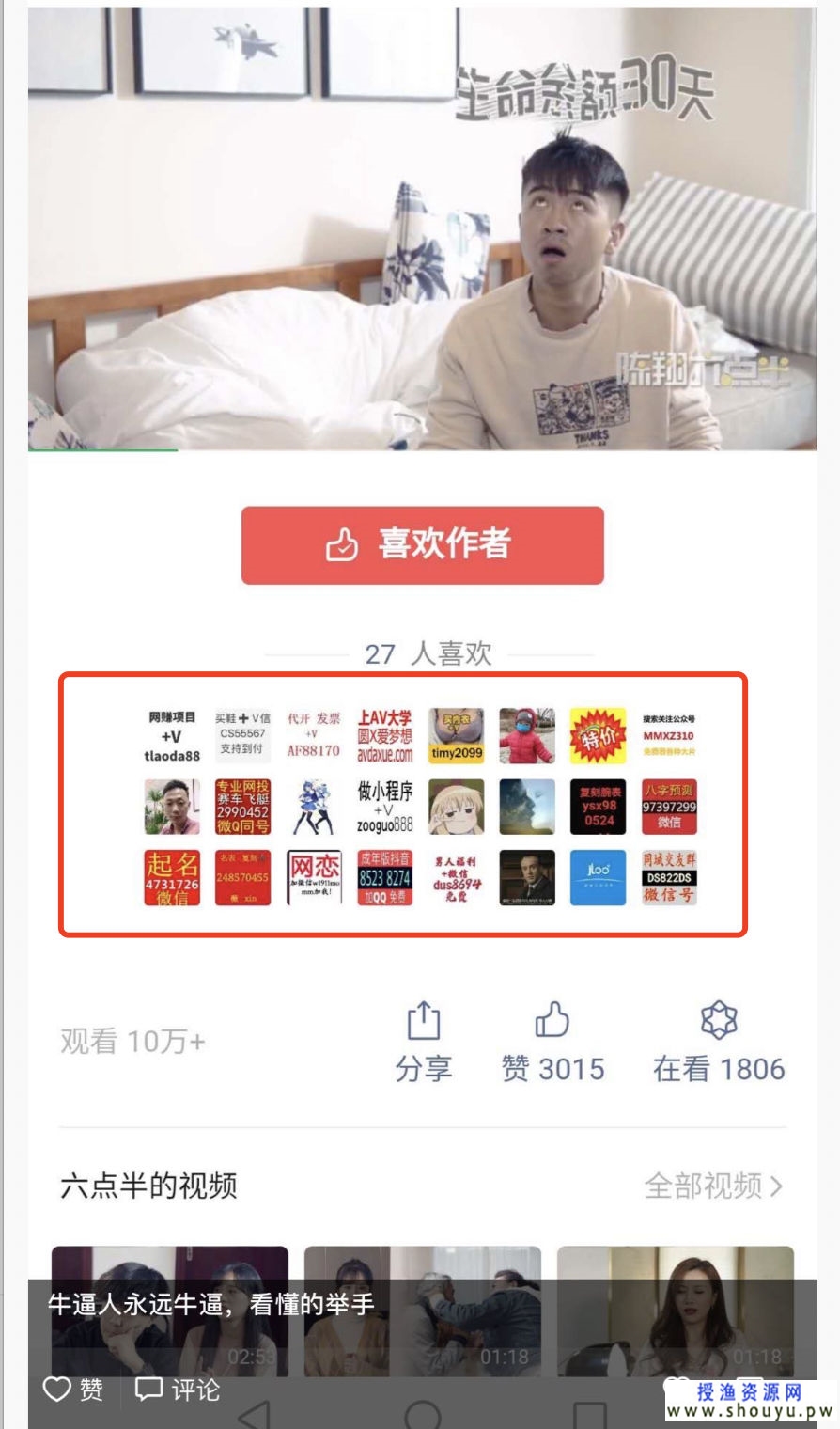Like the video with 赞 3015
The height and width of the screenshot is (1429, 840).
(552, 1043)
